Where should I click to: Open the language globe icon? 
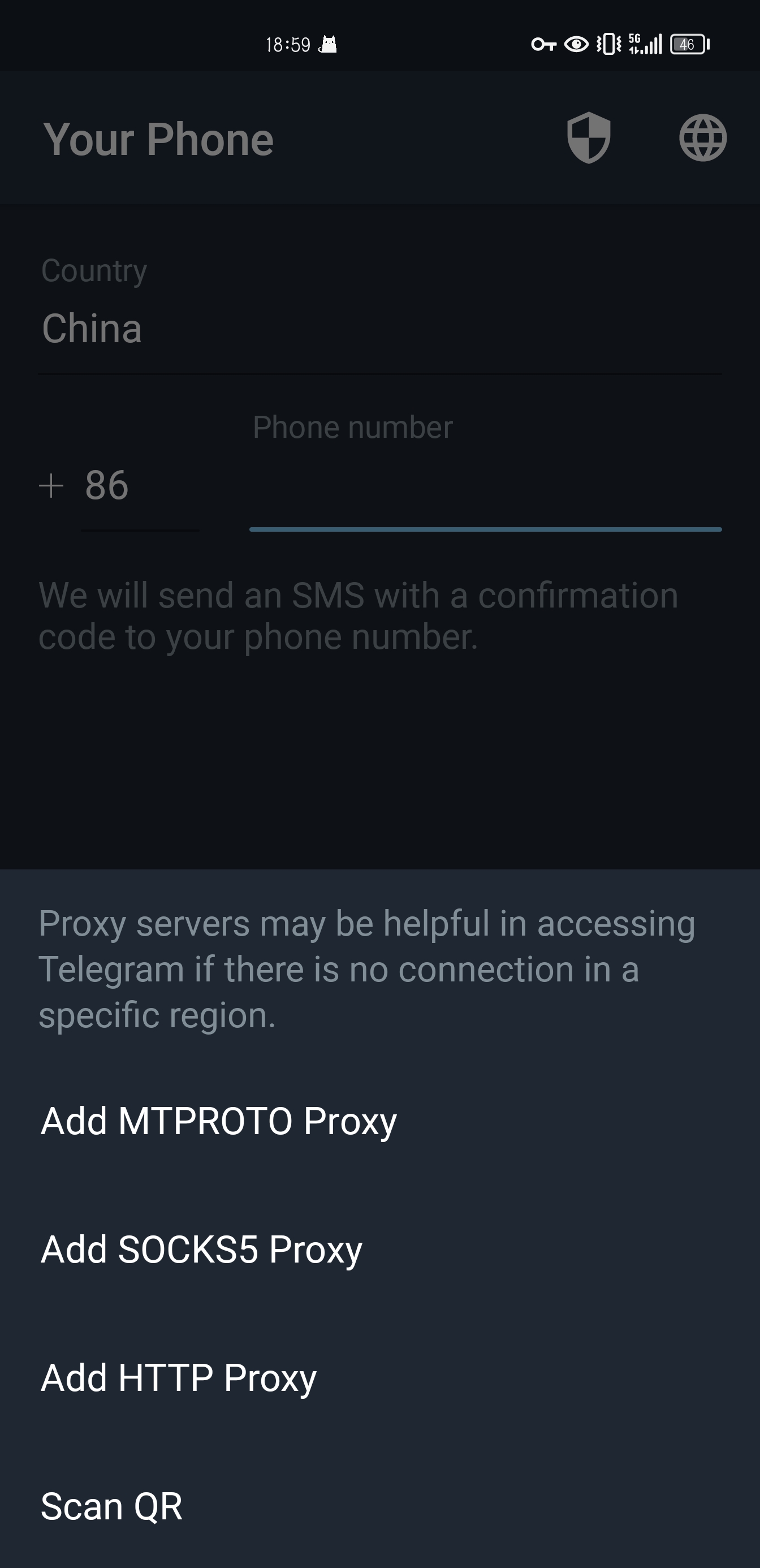coord(702,137)
